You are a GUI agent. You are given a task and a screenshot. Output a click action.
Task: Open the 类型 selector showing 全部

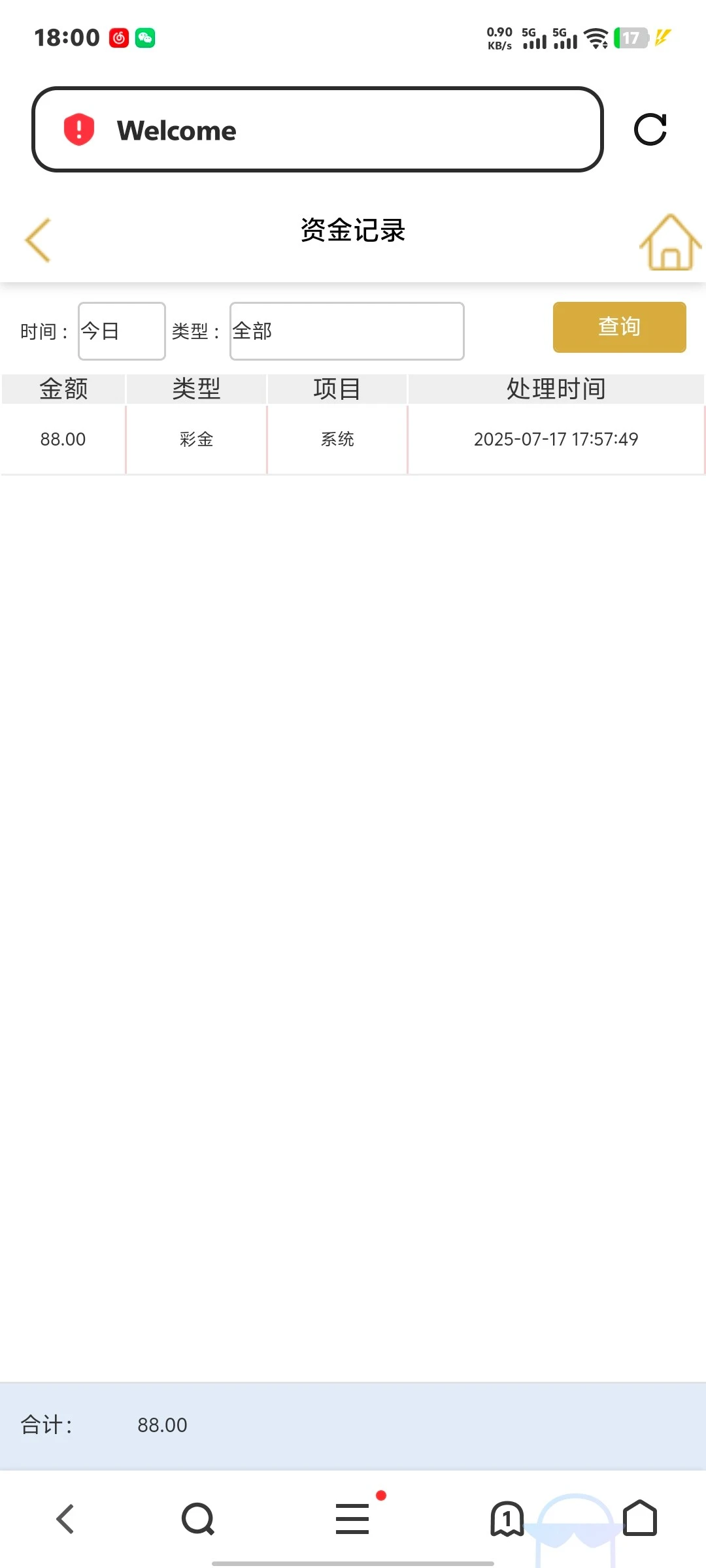[346, 331]
